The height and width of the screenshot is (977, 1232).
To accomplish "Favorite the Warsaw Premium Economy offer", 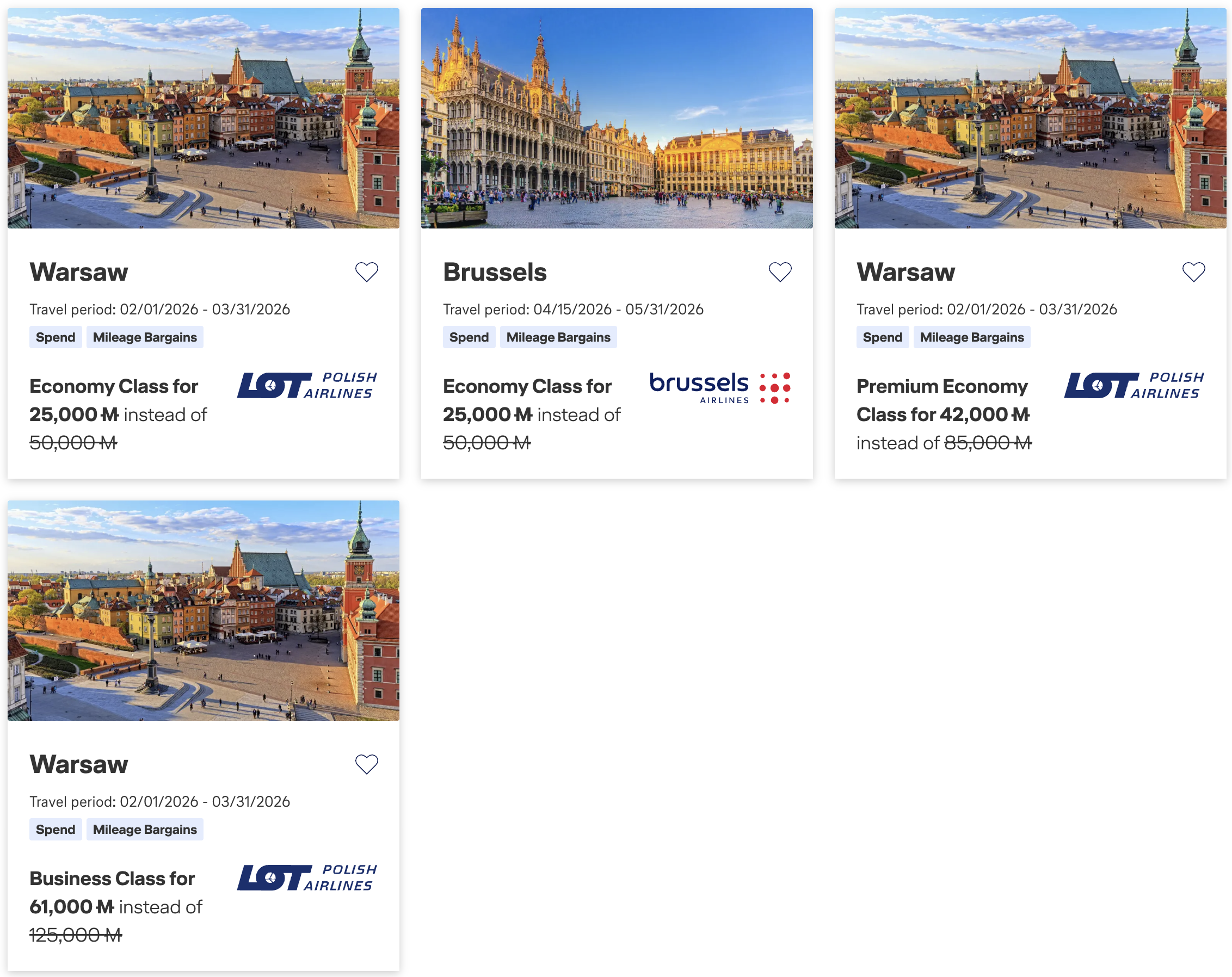I will (x=1193, y=272).
